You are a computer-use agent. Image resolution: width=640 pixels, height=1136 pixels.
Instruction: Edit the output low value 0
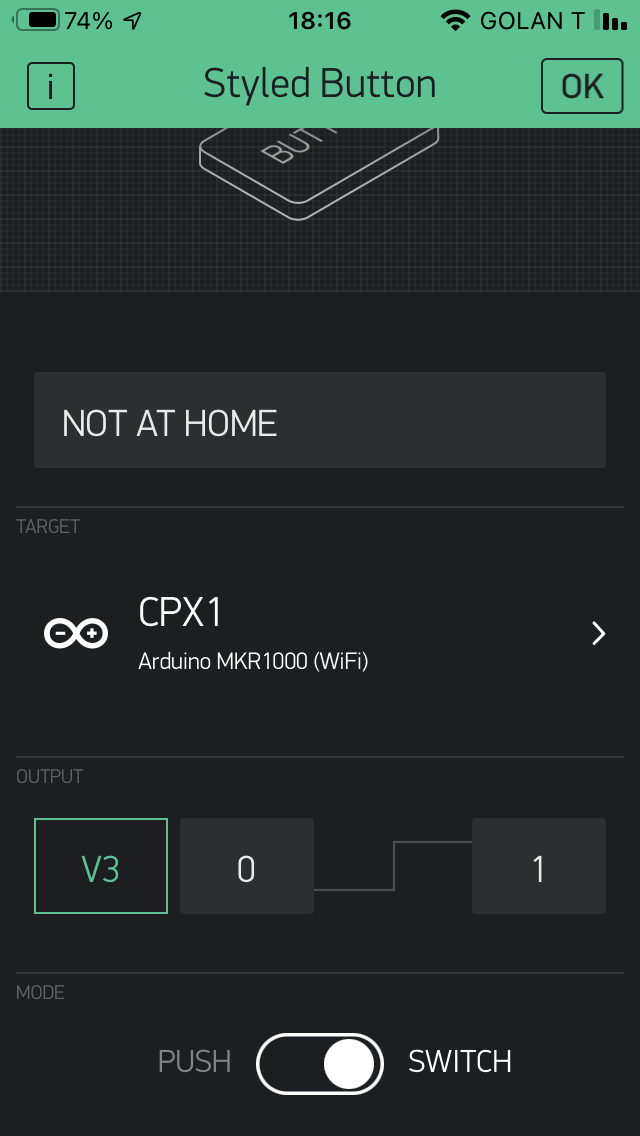pos(247,866)
